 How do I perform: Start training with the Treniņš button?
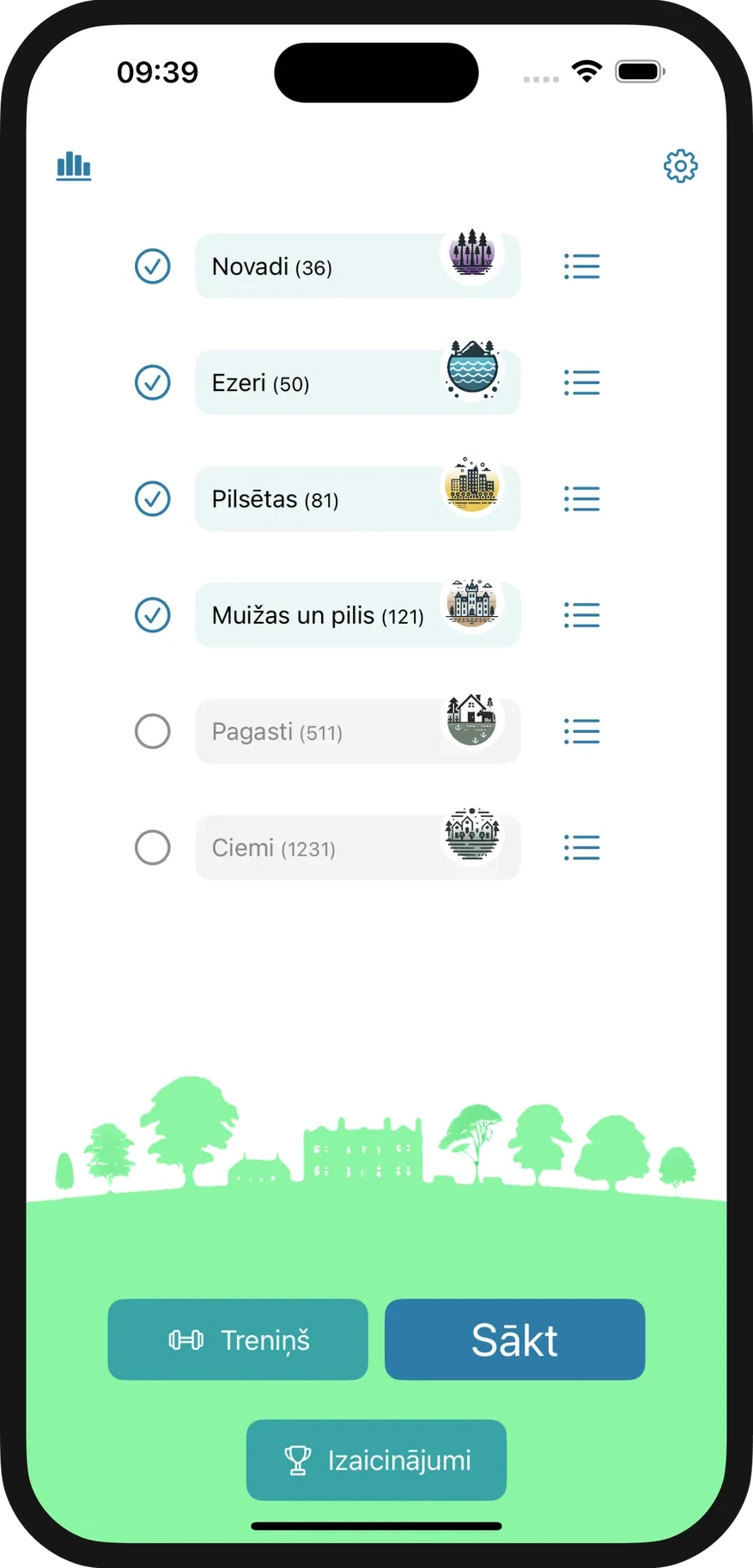coord(238,1339)
